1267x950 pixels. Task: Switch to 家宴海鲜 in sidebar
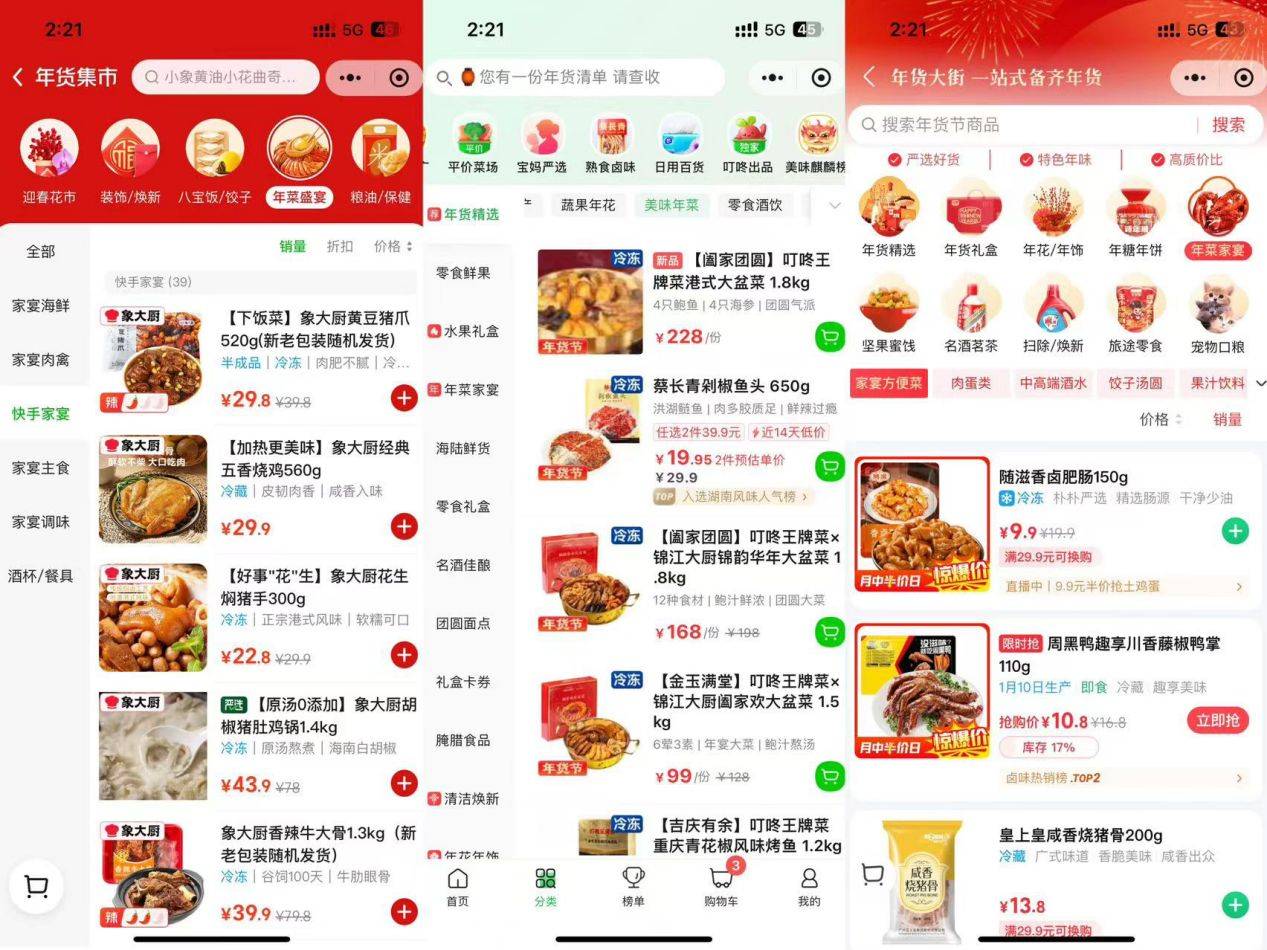tap(41, 305)
